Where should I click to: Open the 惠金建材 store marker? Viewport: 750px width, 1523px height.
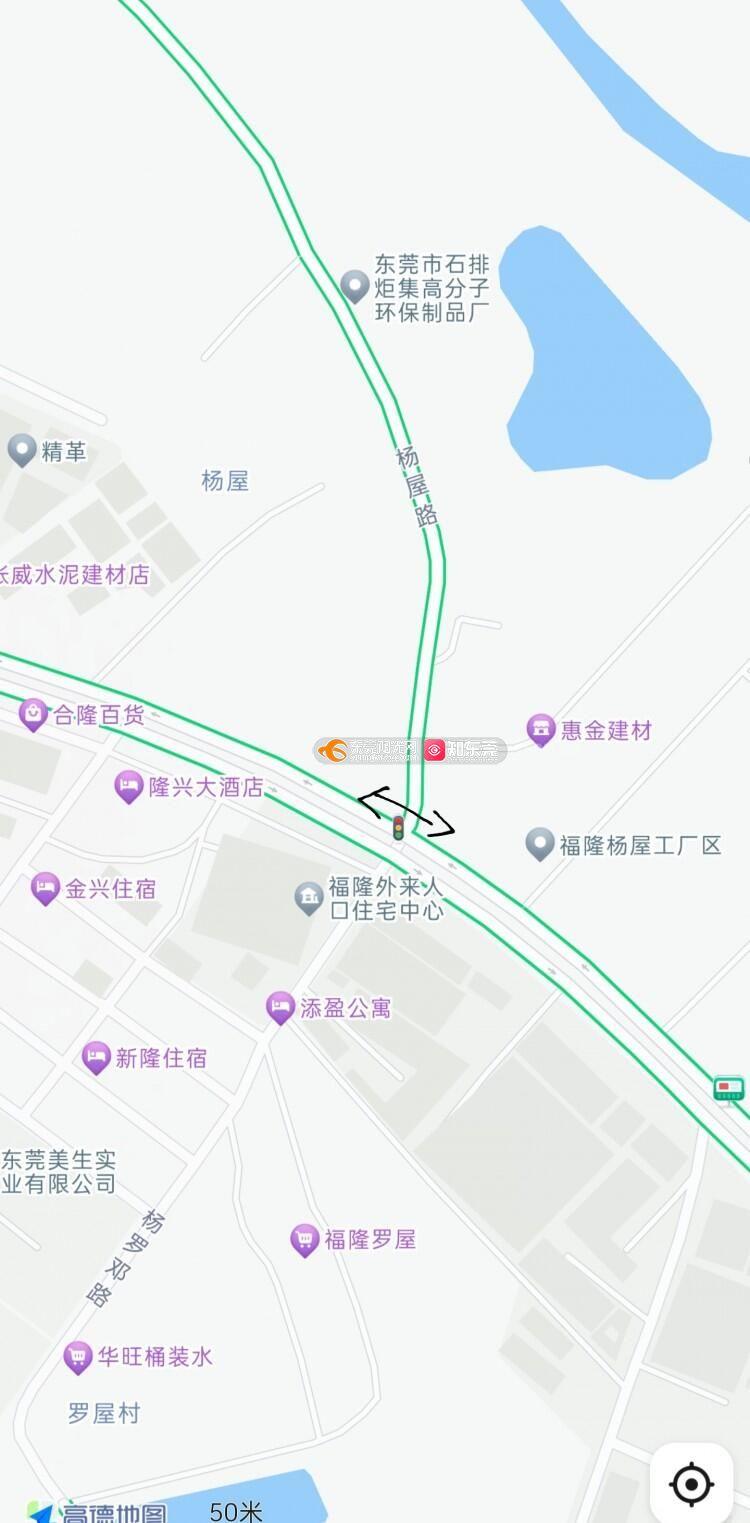pyautogui.click(x=541, y=730)
